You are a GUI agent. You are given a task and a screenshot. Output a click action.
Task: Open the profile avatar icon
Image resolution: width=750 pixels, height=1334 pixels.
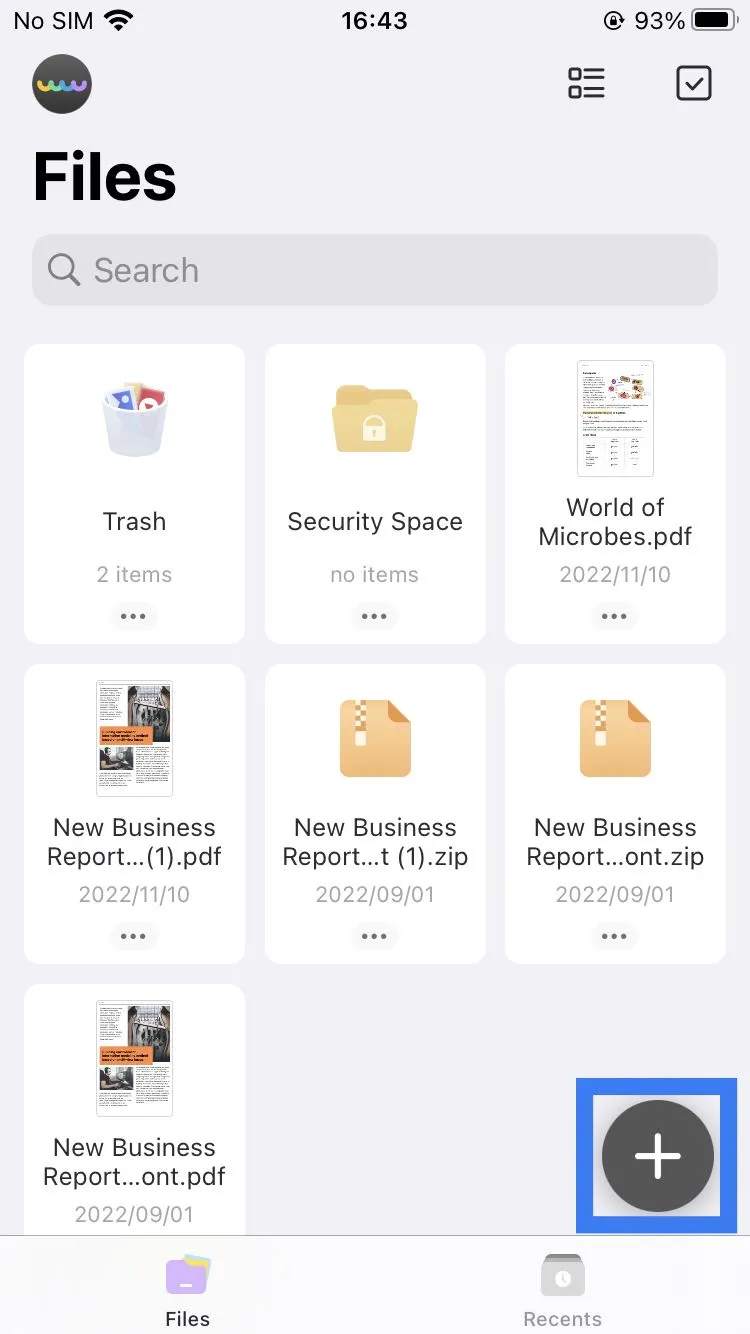(x=62, y=84)
